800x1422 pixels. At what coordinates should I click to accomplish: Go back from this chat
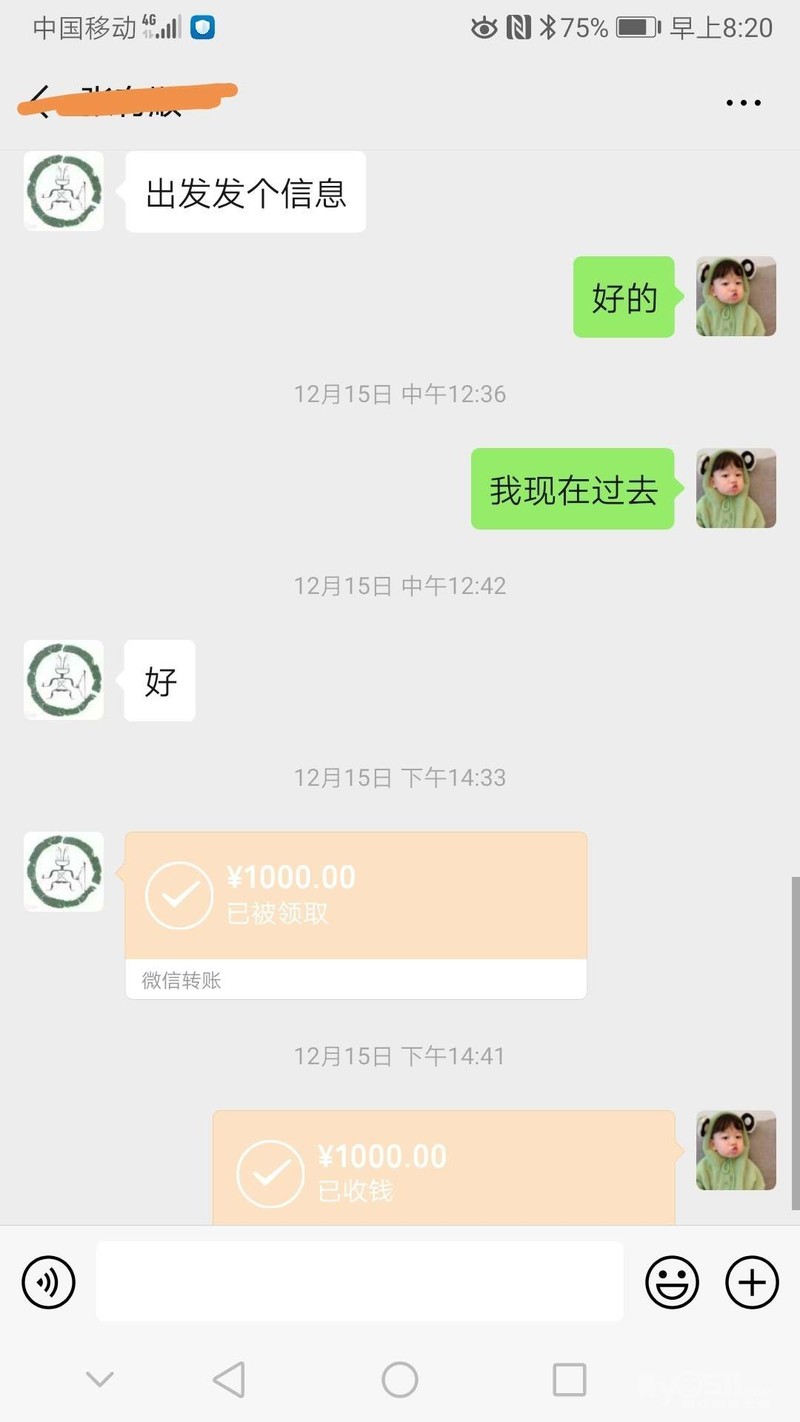pyautogui.click(x=38, y=101)
